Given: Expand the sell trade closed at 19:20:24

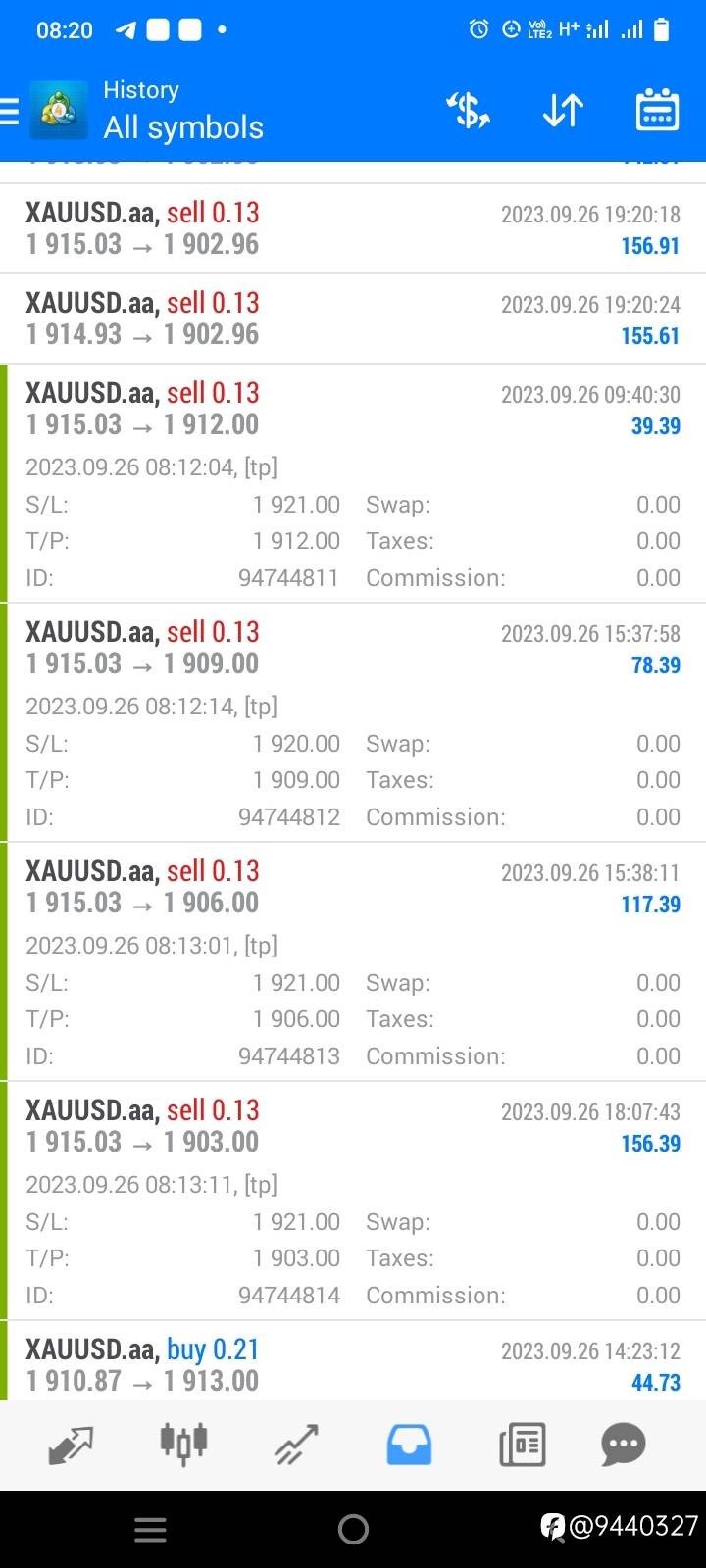Looking at the screenshot, I should coord(353,318).
